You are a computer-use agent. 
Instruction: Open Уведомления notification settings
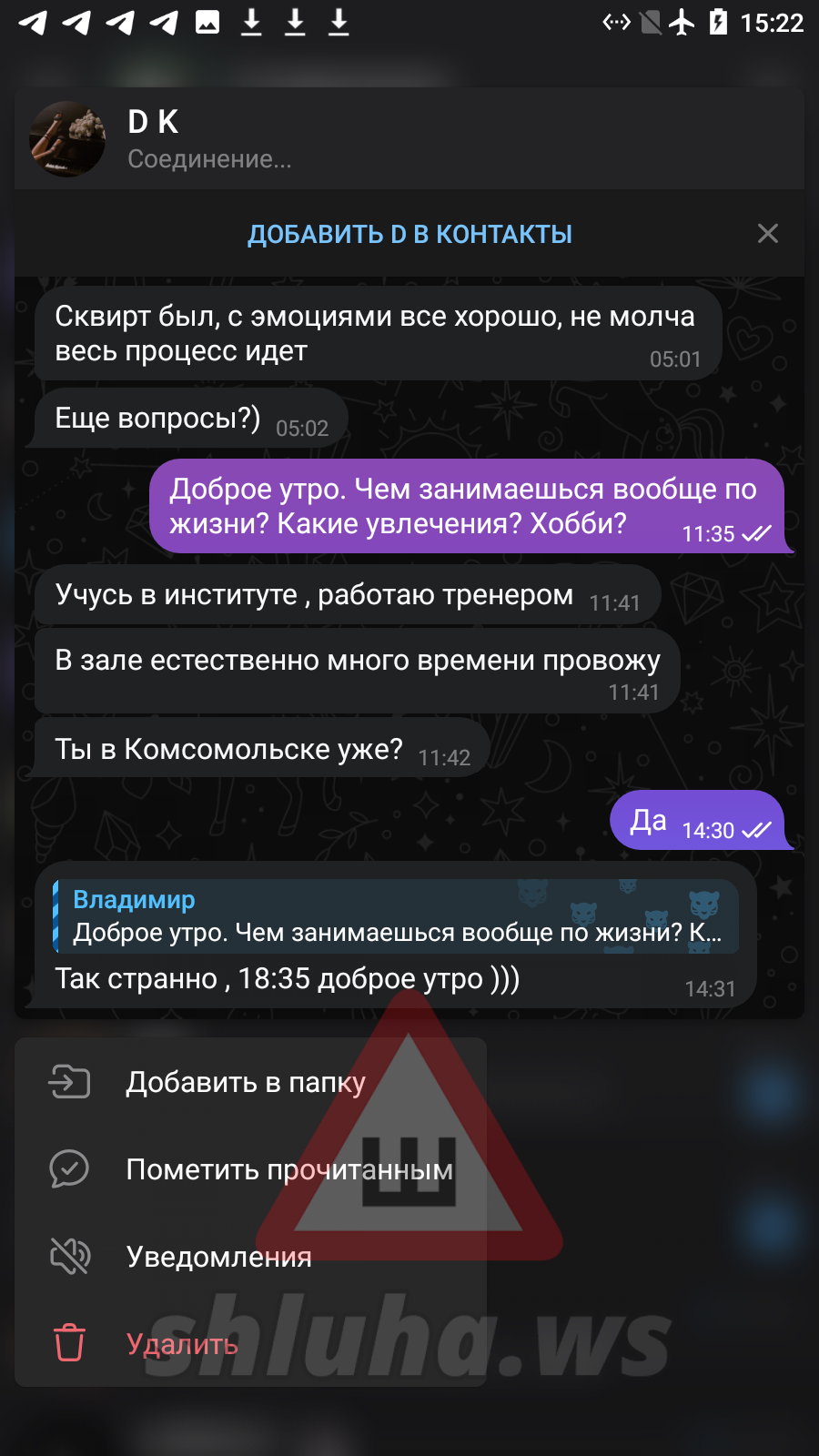coord(218,1257)
